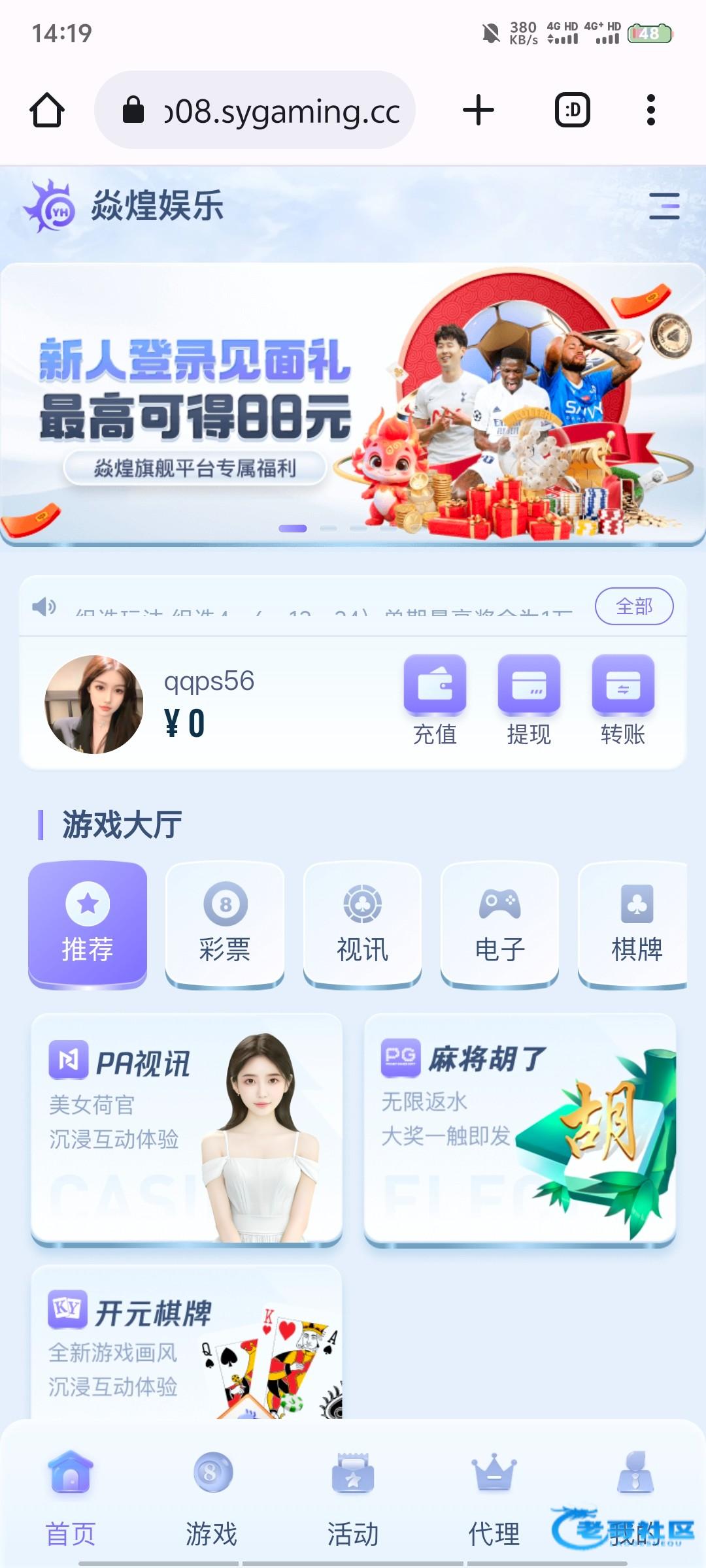Screen dimensions: 706x1568
Task: Open the browser home page
Action: (47, 110)
